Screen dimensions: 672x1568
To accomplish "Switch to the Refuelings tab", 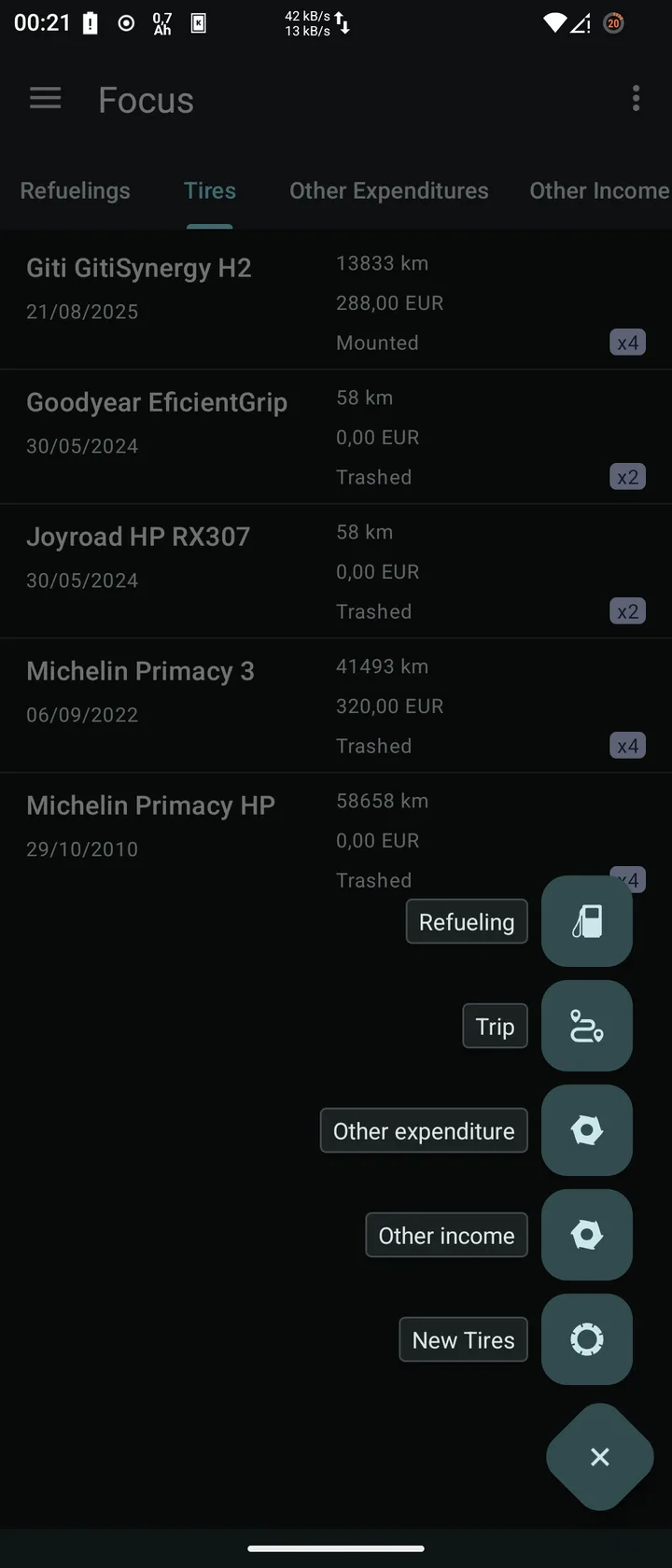I will pyautogui.click(x=76, y=190).
